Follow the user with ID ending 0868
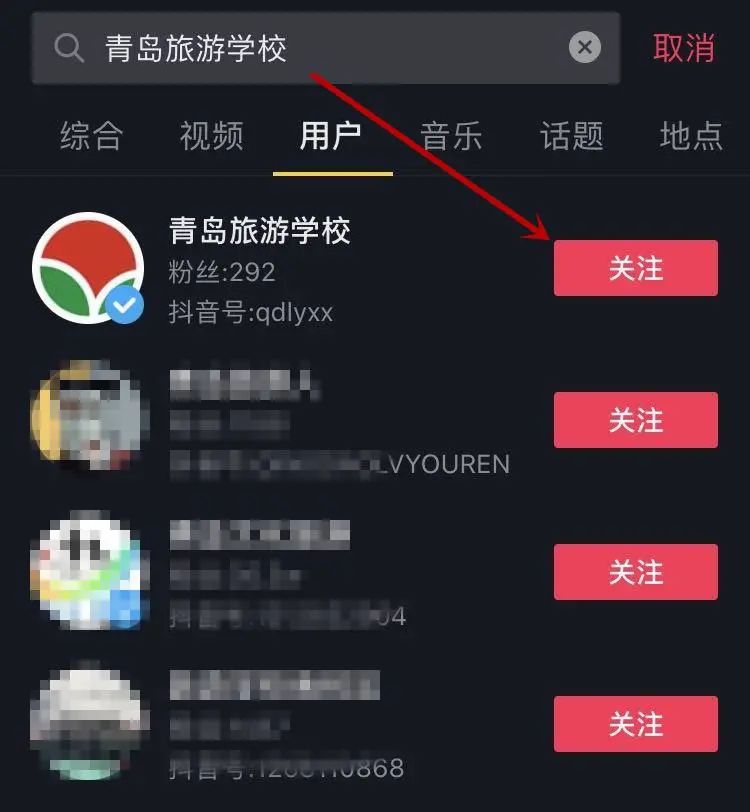 pos(636,724)
